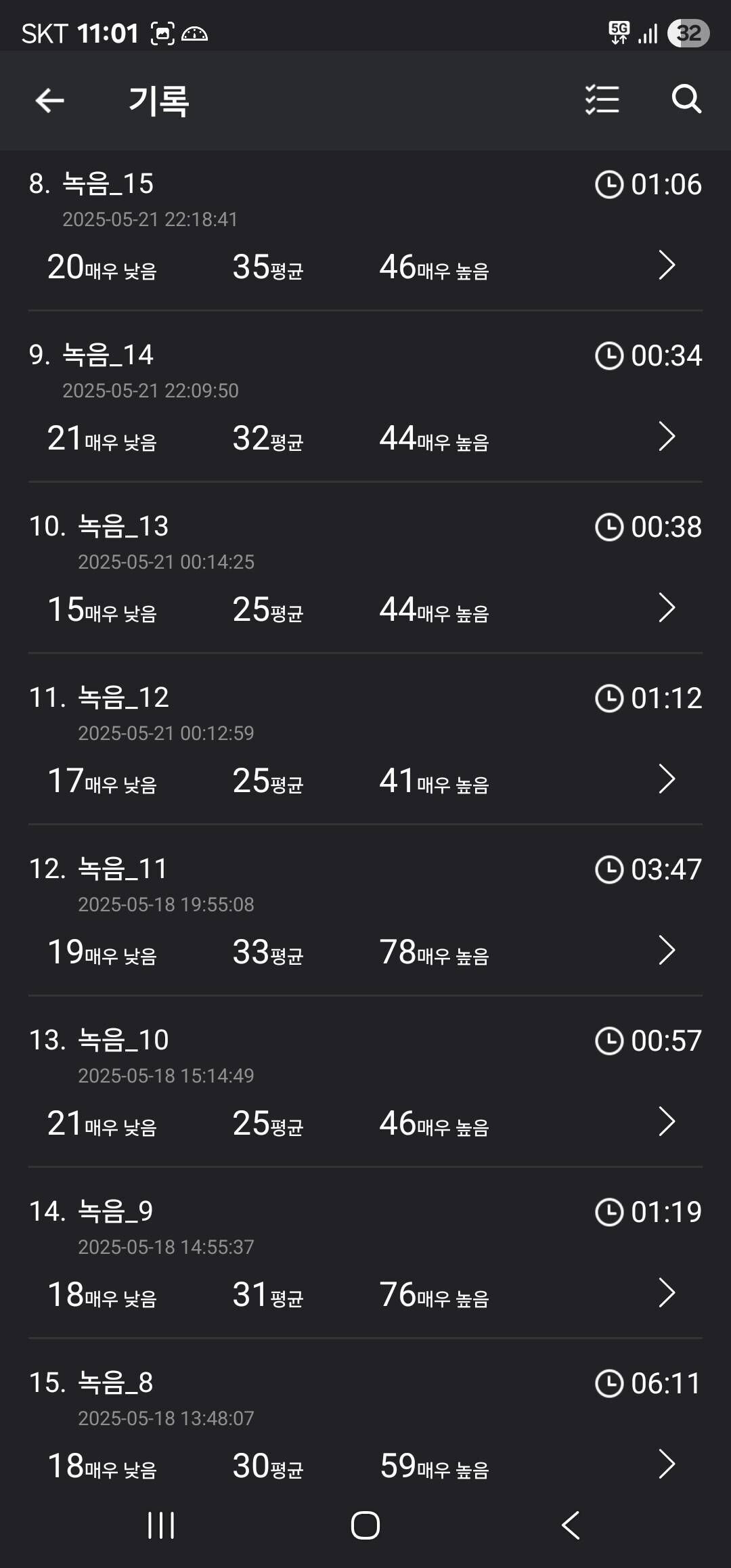This screenshot has width=731, height=1568.
Task: Tap the 78 매우 높음 value on 녹음_11
Action: [433, 953]
